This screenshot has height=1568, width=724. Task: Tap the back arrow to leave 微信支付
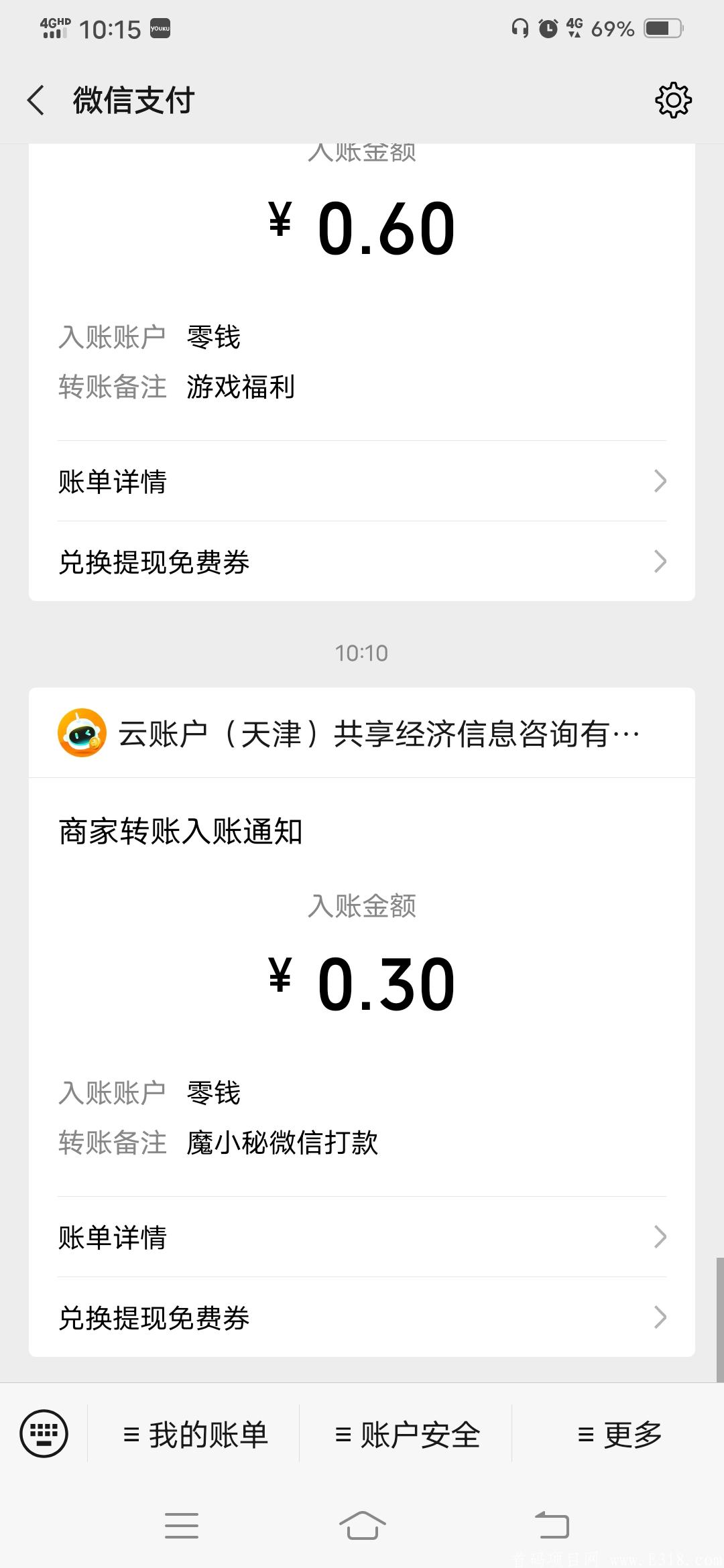37,99
